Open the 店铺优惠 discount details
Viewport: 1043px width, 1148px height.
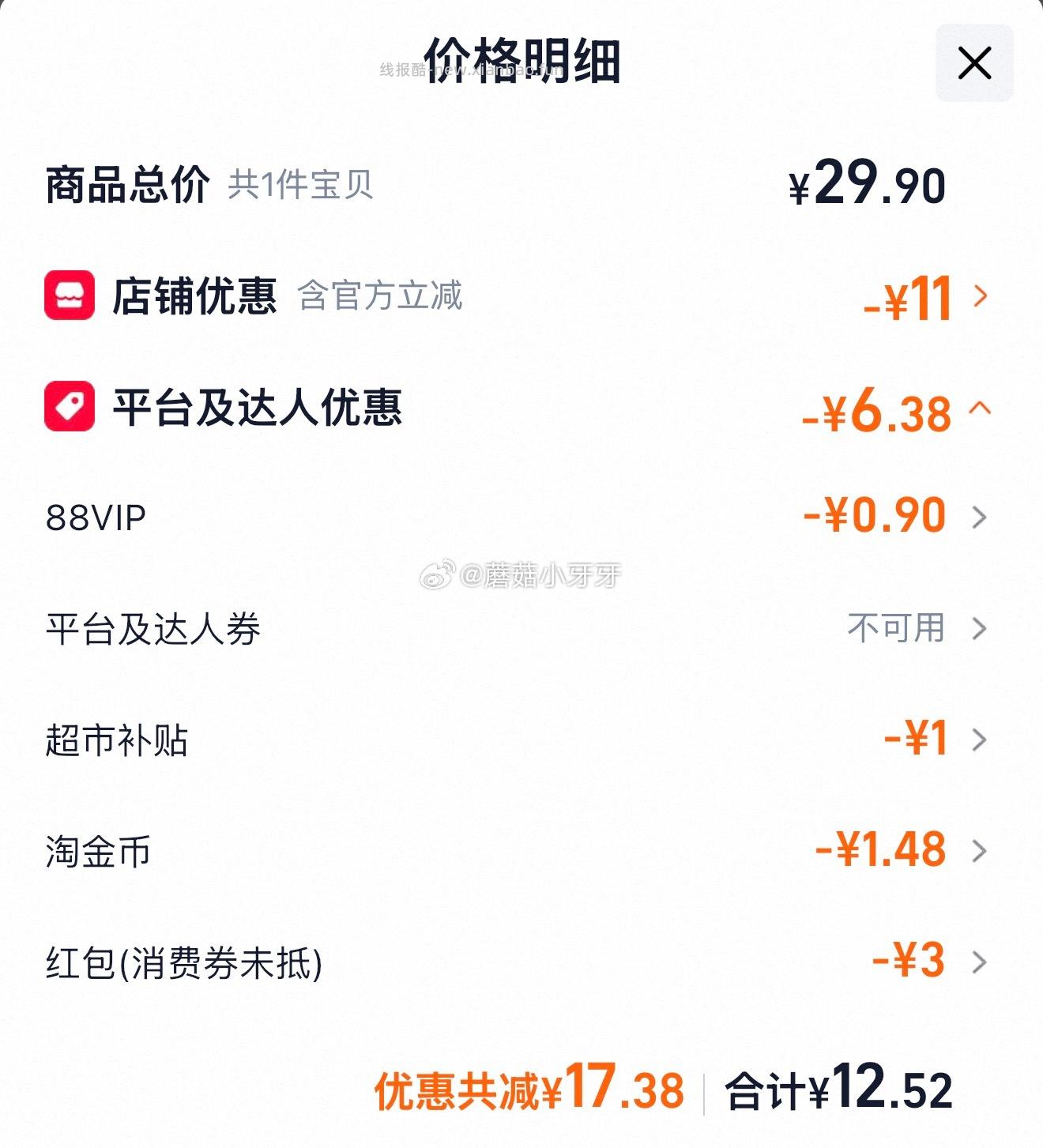(981, 297)
